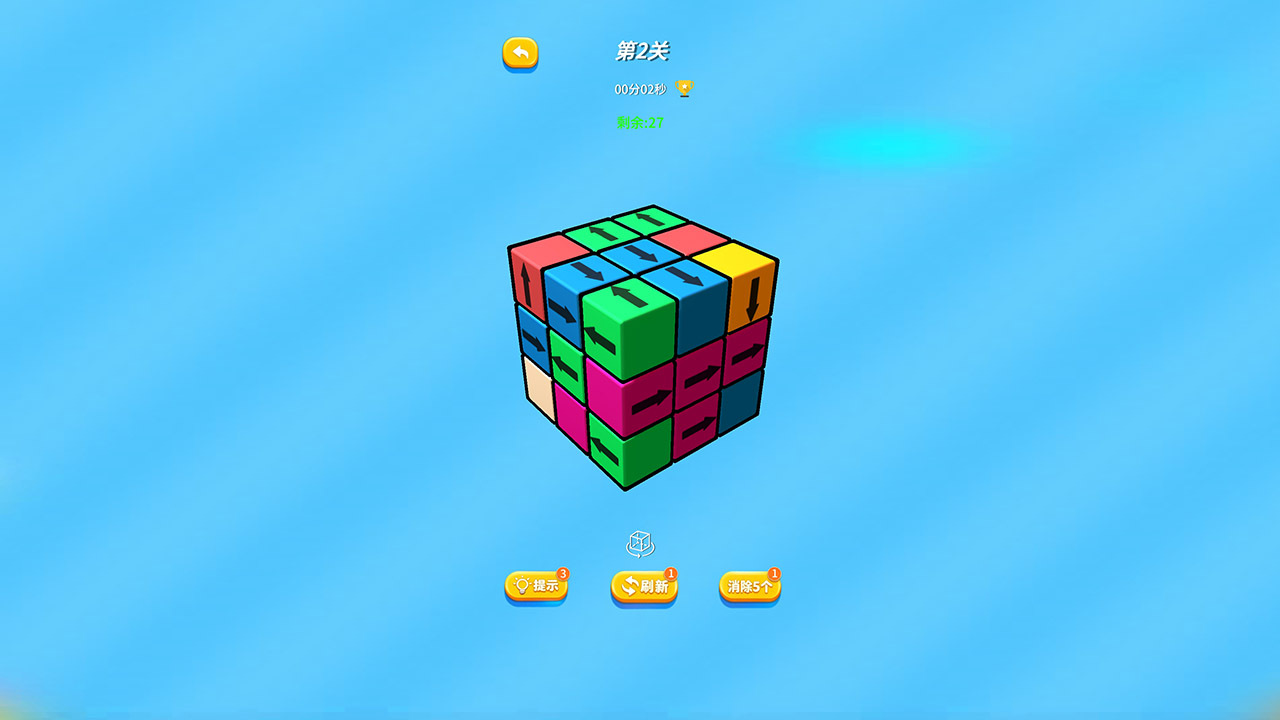Tap the cube rotate view icon
The image size is (1280, 720).
tap(640, 544)
